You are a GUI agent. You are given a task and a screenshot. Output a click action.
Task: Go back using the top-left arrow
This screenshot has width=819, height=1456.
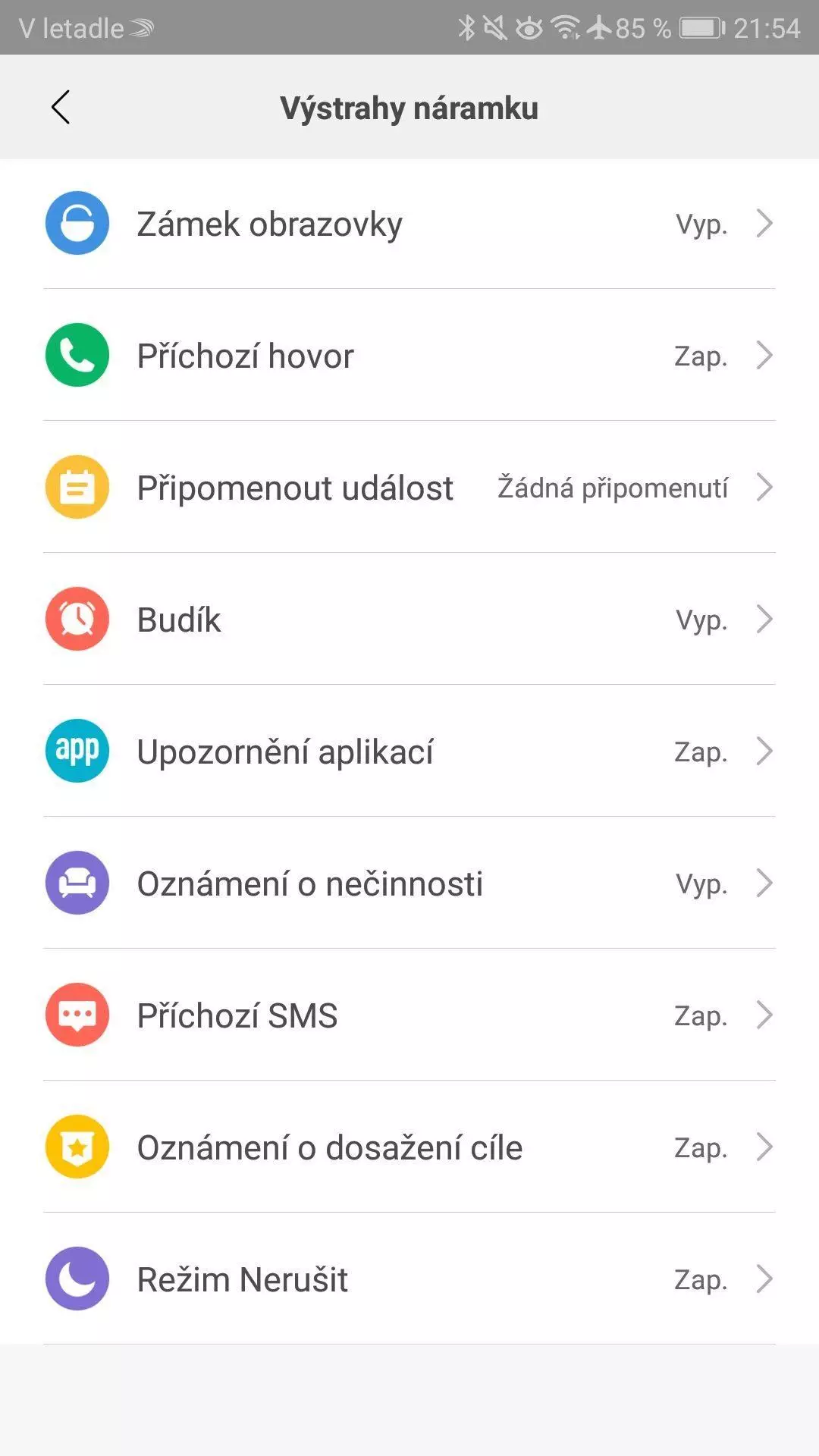tap(61, 107)
